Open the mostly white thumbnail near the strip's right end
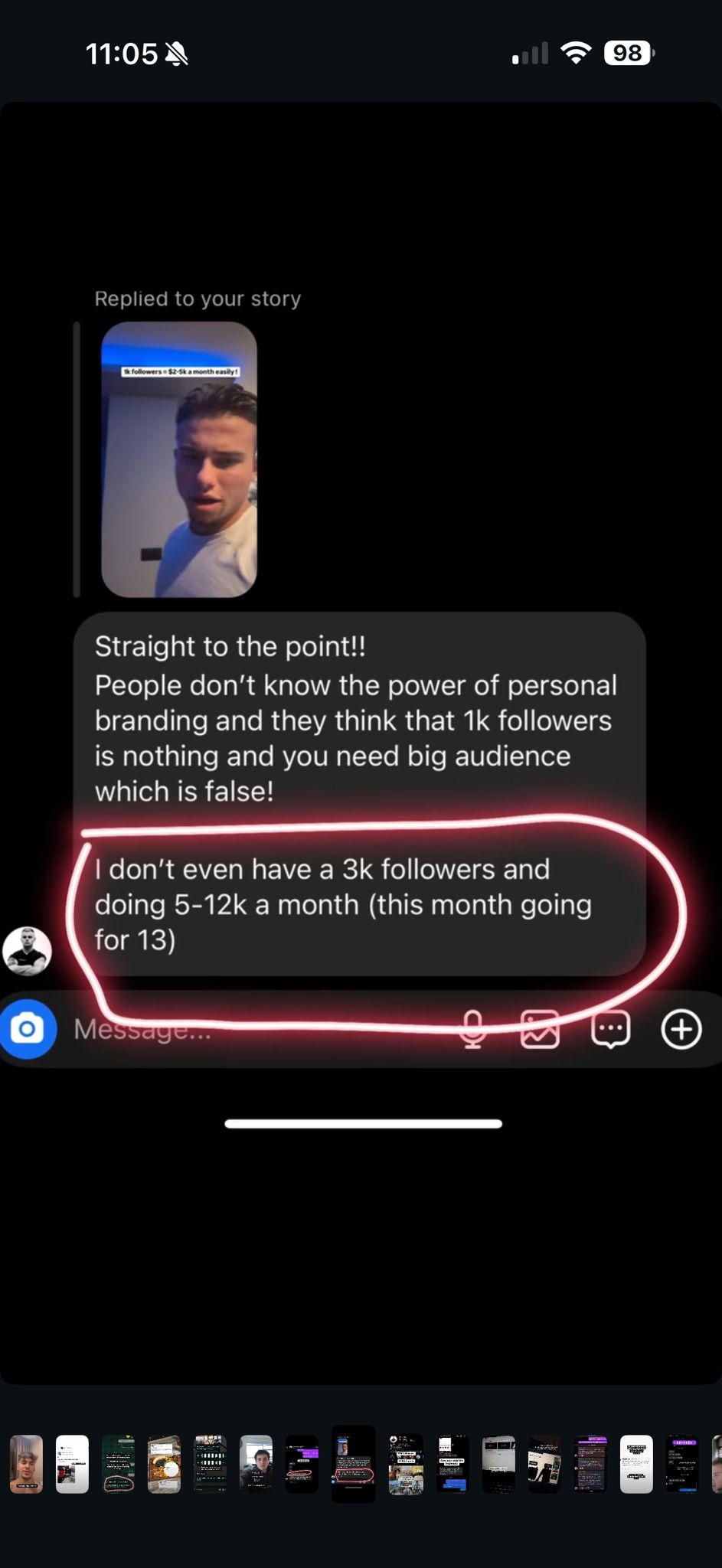The image size is (722, 1568). [636, 1464]
